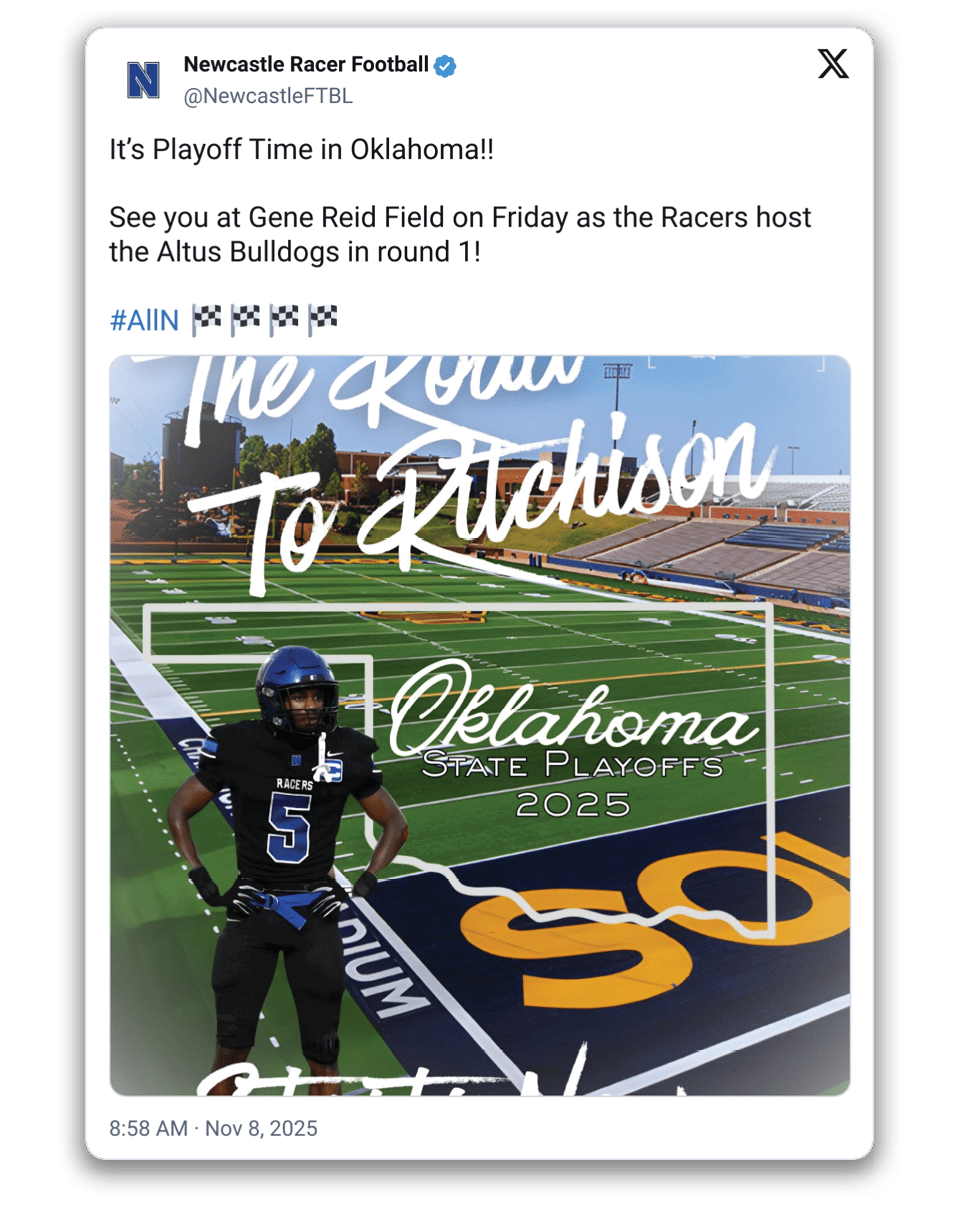Open the post on X via the logo
This screenshot has height=1206, width=959.
832,64
